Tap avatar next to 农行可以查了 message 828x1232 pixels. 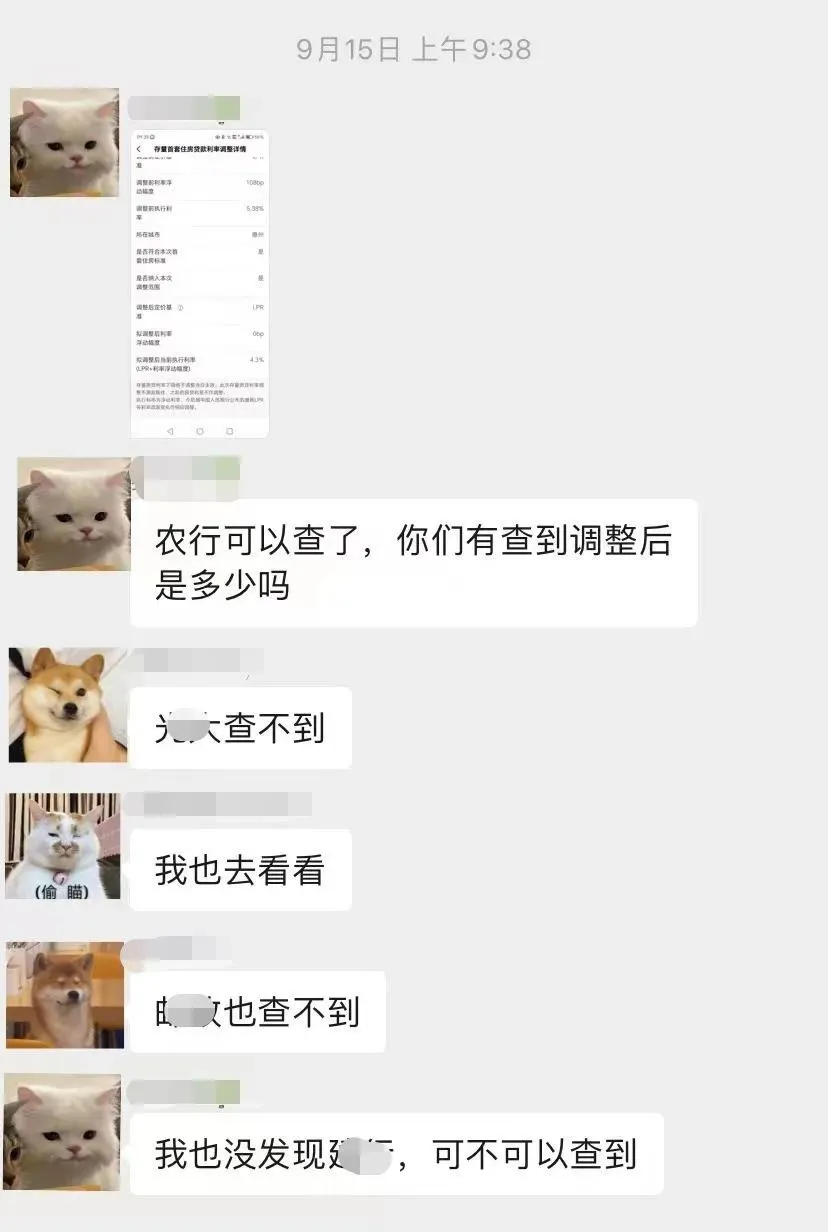(73, 514)
